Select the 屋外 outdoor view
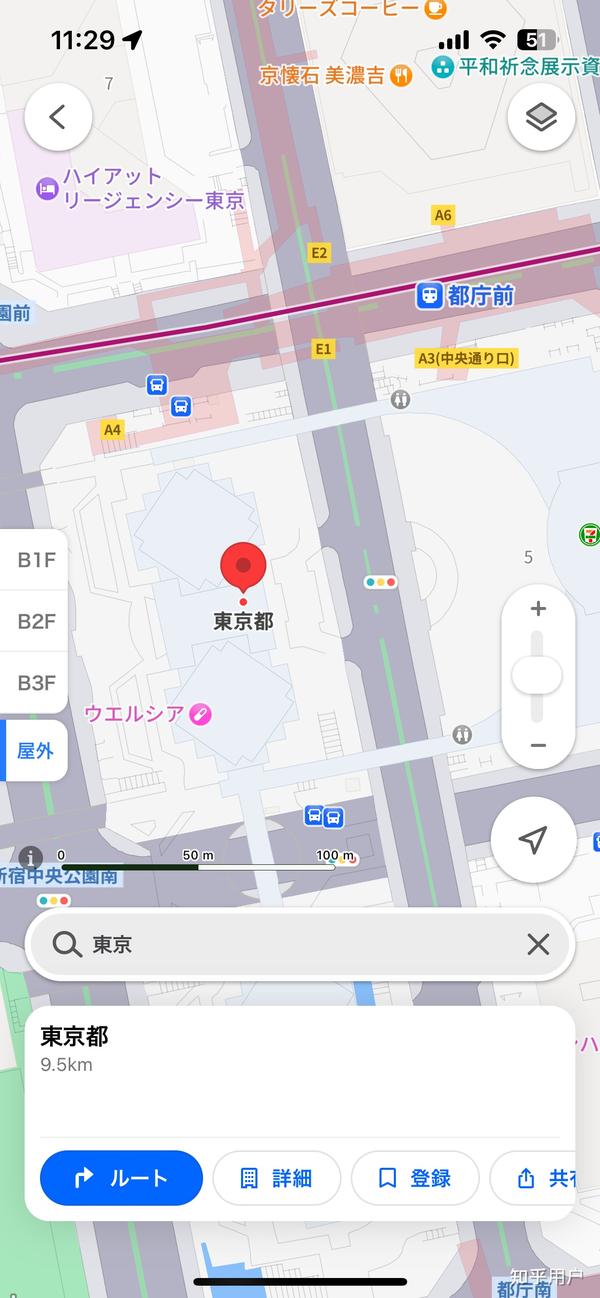 click(36, 750)
